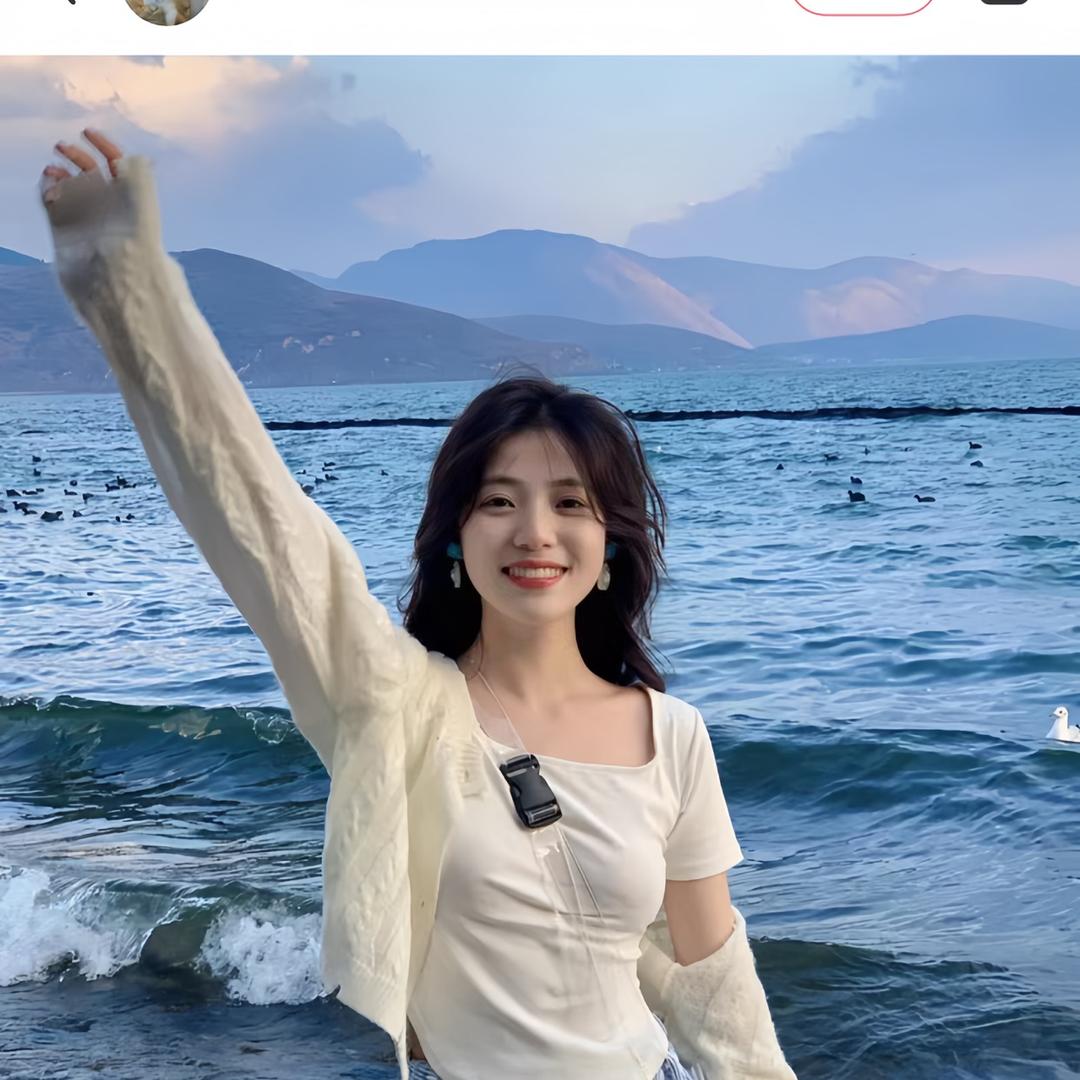
Task: Open the post author's profile avatar
Action: (x=166, y=8)
